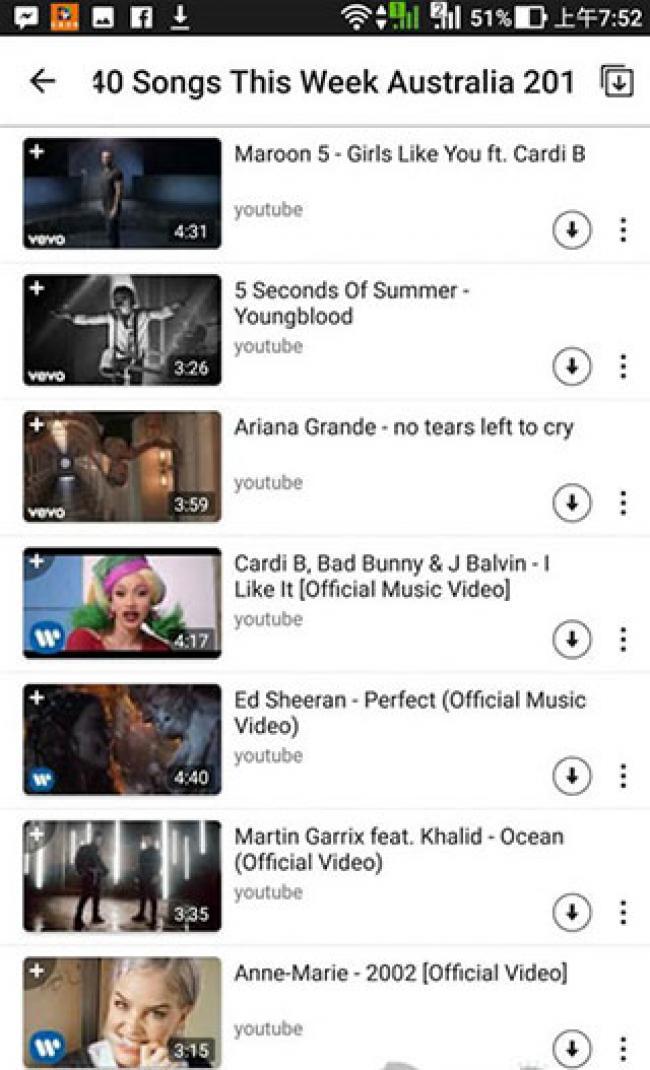Image resolution: width=650 pixels, height=1070 pixels.
Task: Play Ariana Grande - no tears left to cry
Action: [x=122, y=467]
